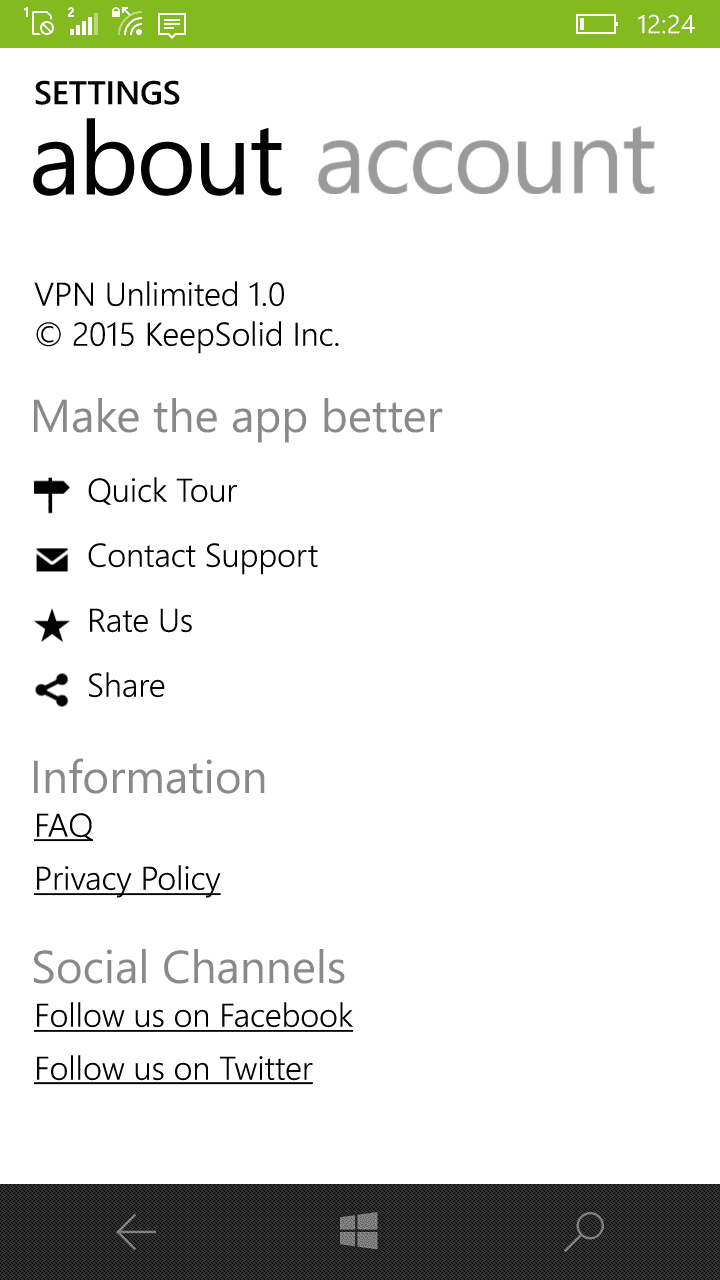Tap the VPN Unlimited 1.0 version text
The image size is (720, 1280).
[x=160, y=294]
